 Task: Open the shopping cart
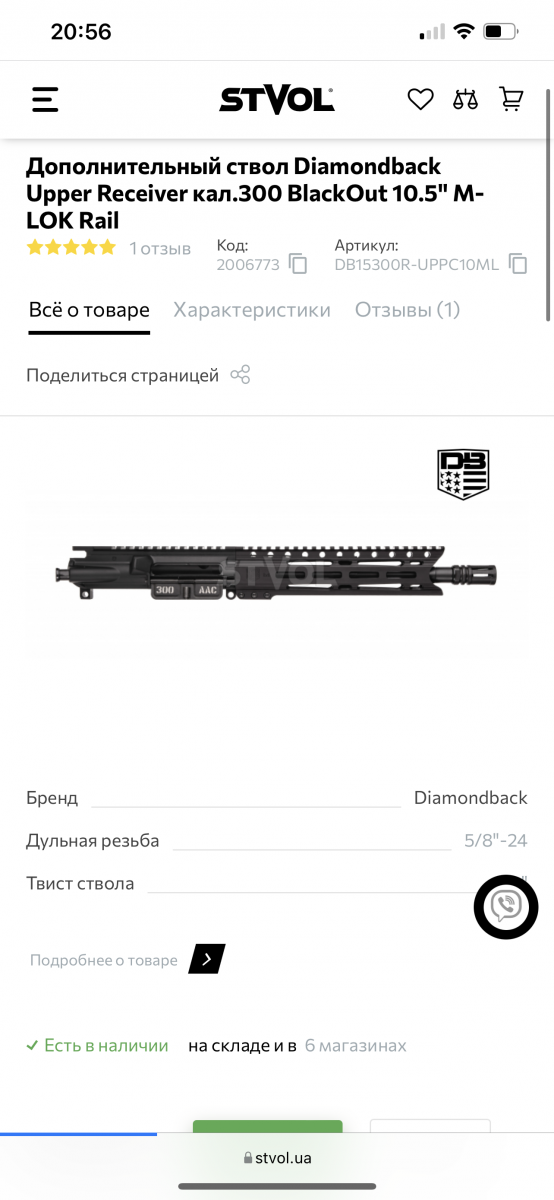pyautogui.click(x=511, y=99)
